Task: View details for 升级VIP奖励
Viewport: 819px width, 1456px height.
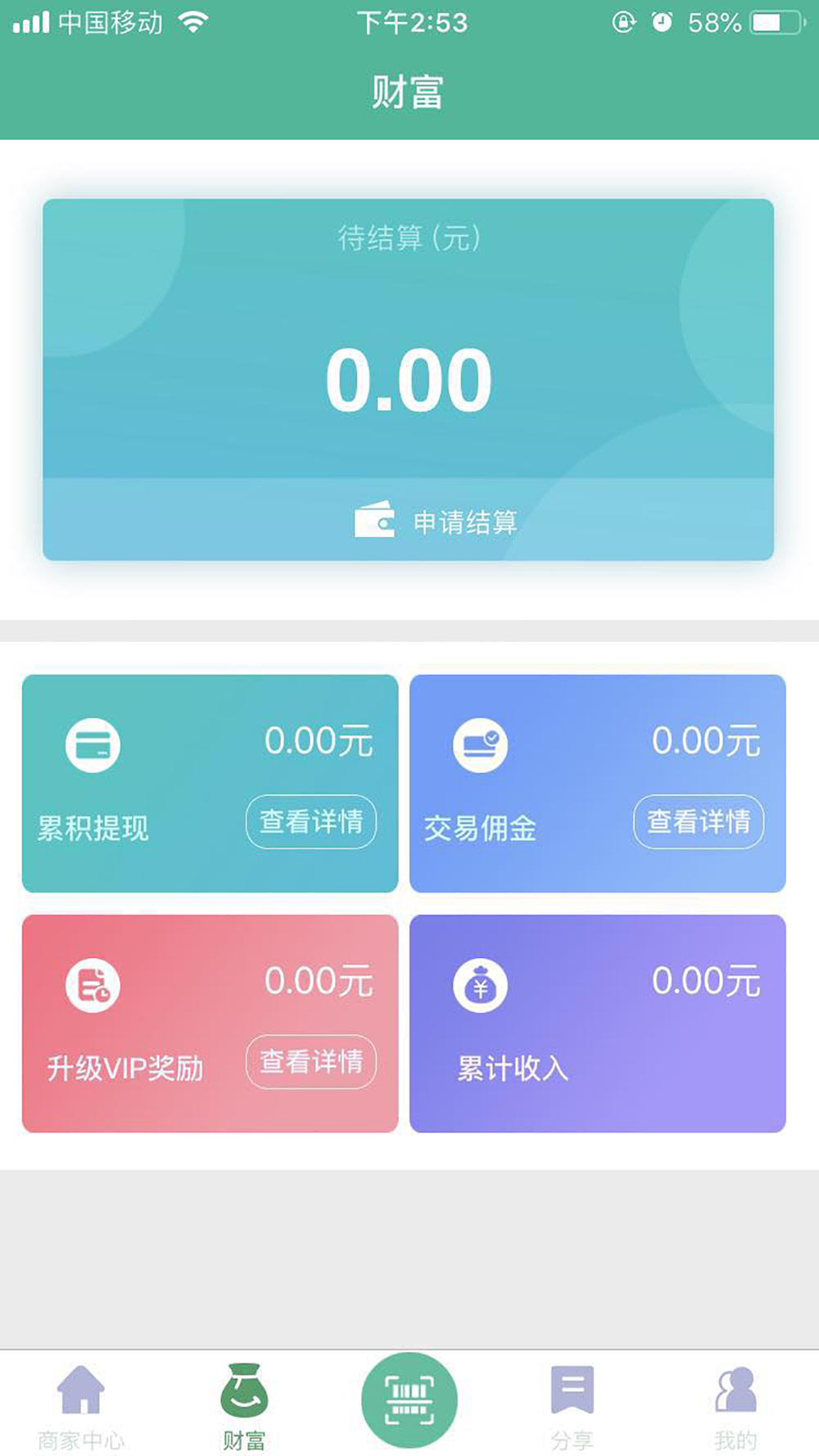Action: point(311,1062)
